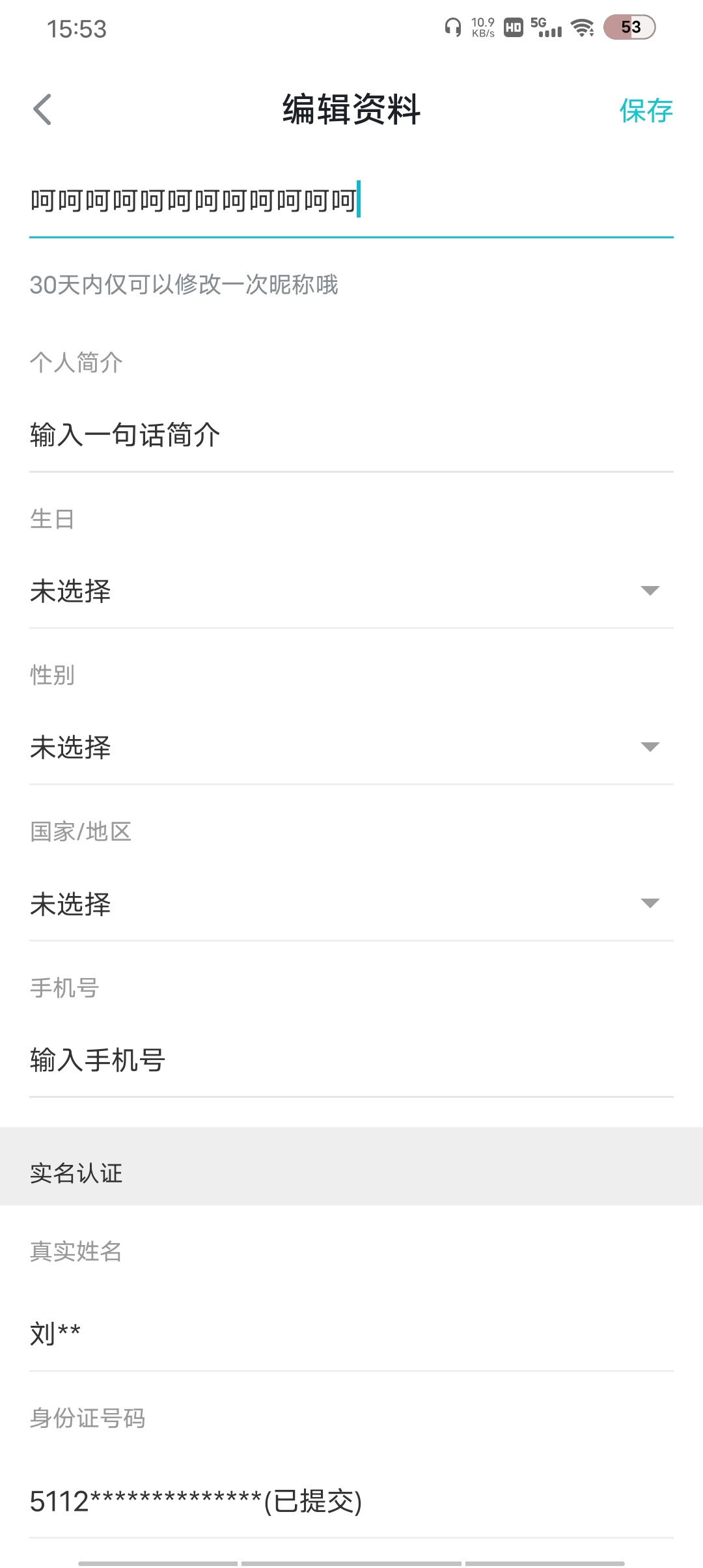Tap the 输入手机号 phone number field

(x=351, y=1060)
